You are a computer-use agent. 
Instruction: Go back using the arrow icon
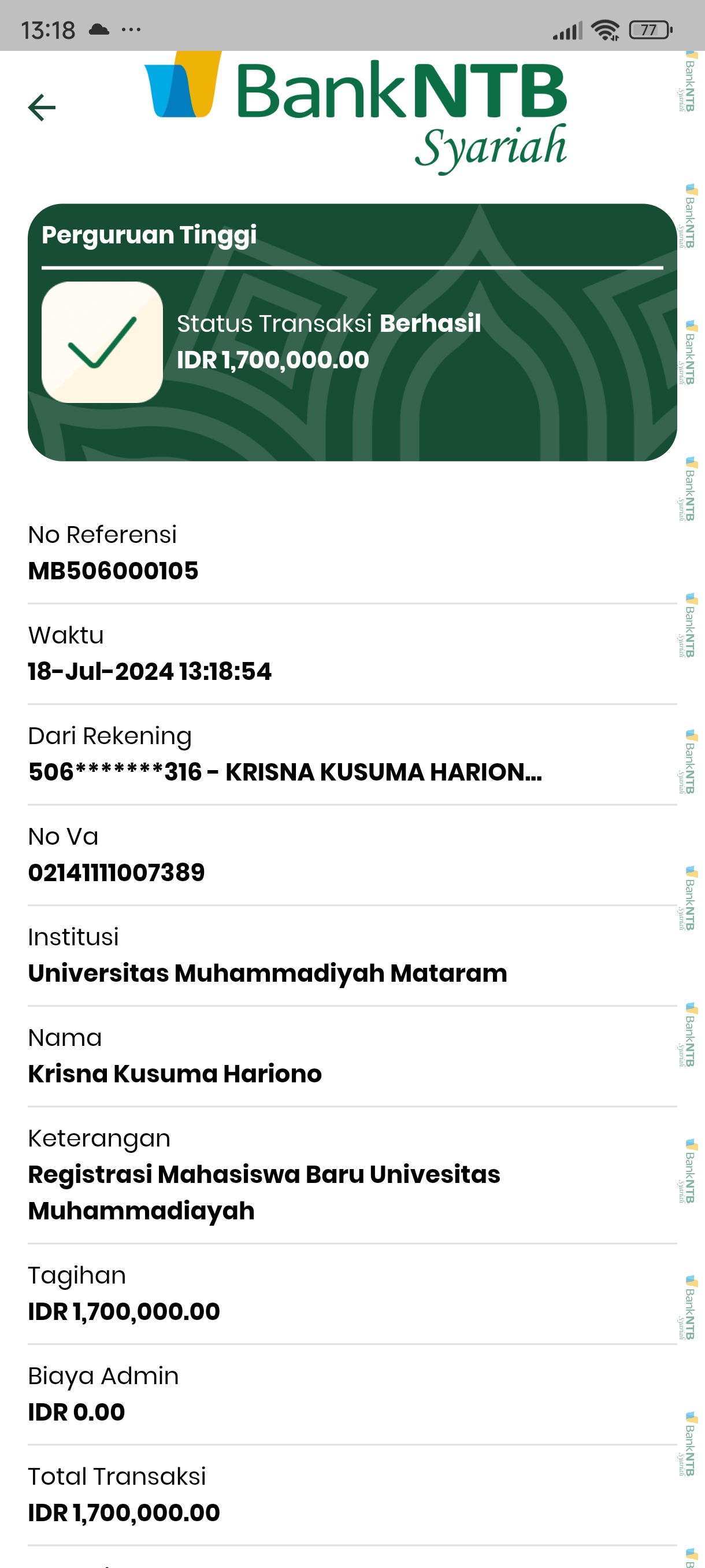coord(42,108)
